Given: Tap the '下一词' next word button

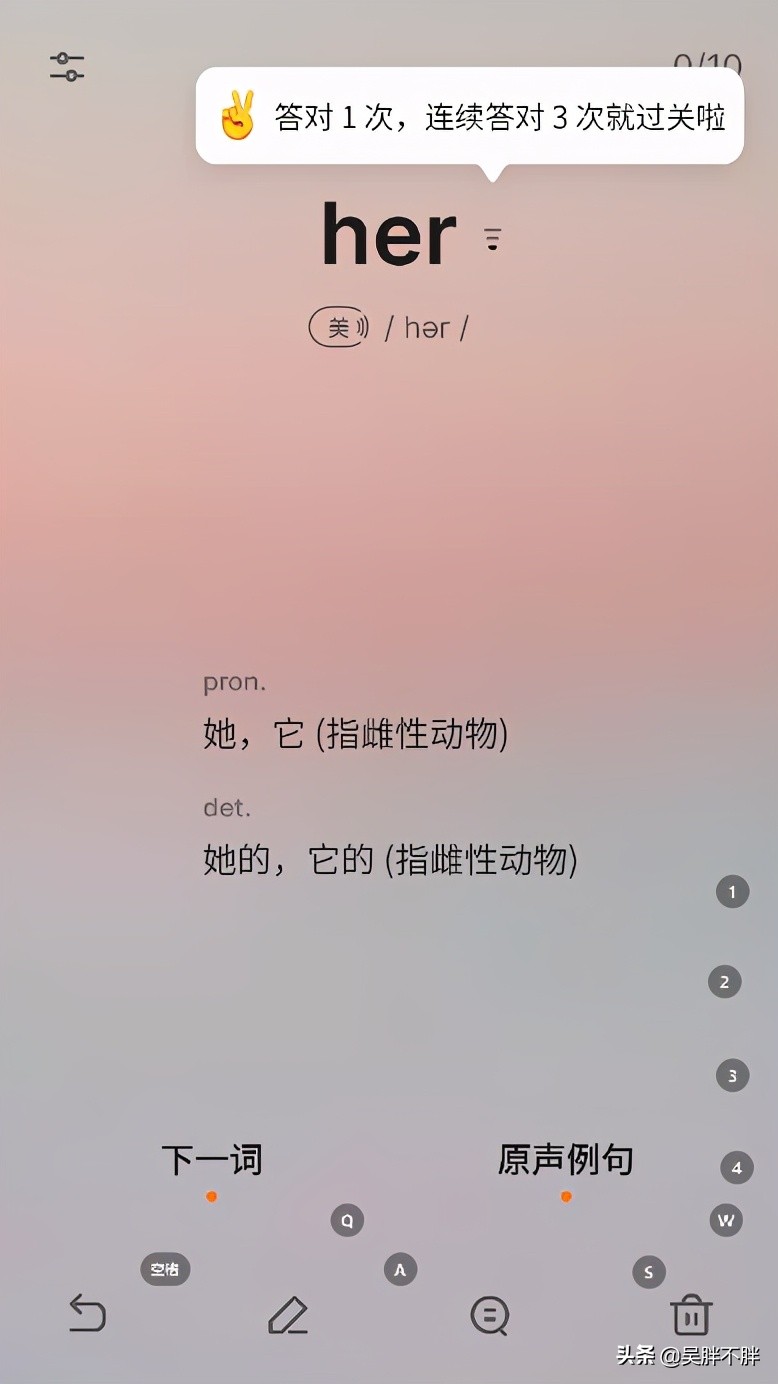Looking at the screenshot, I should point(211,1160).
